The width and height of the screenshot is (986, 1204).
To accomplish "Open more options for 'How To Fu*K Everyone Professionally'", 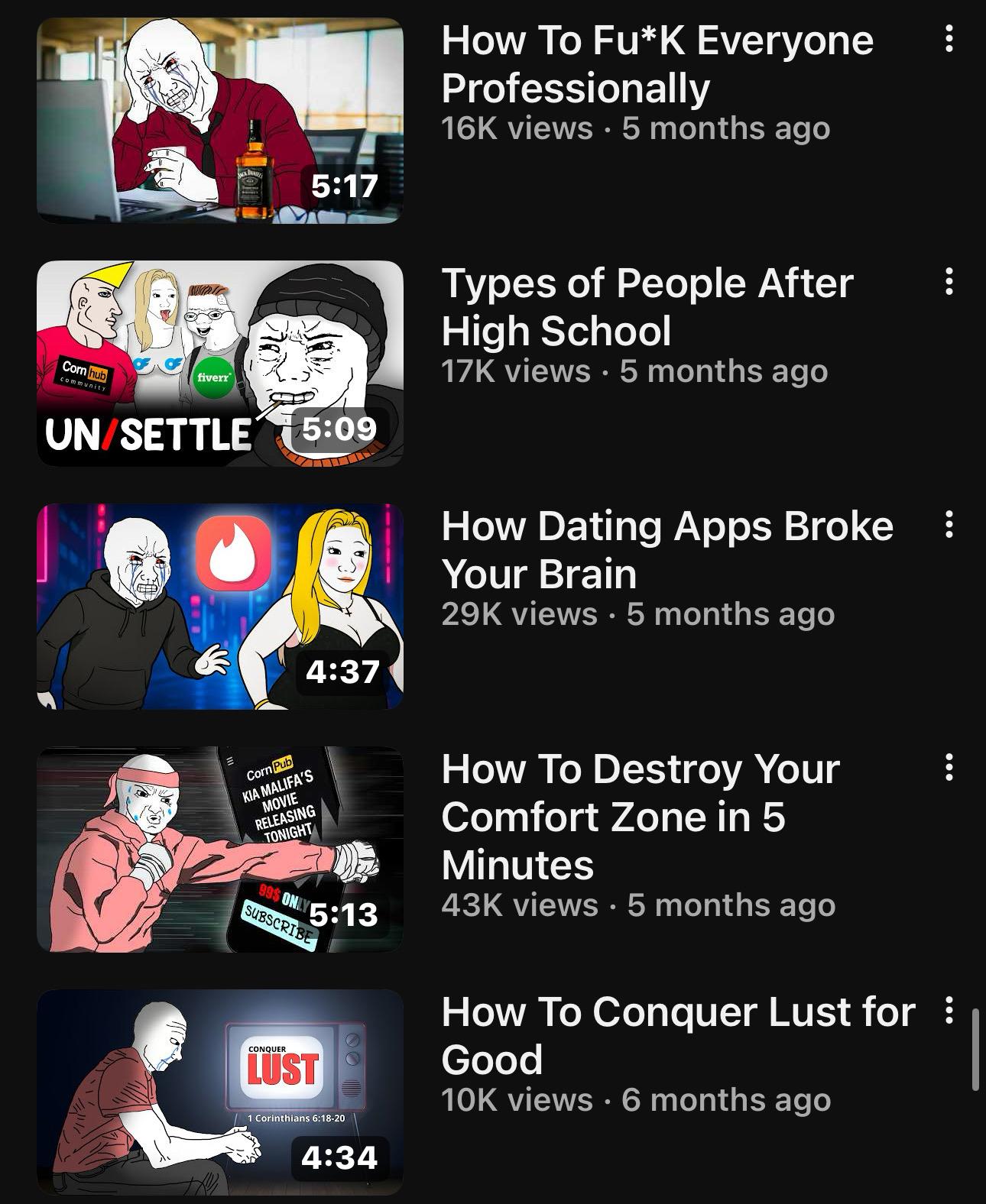I will [949, 38].
